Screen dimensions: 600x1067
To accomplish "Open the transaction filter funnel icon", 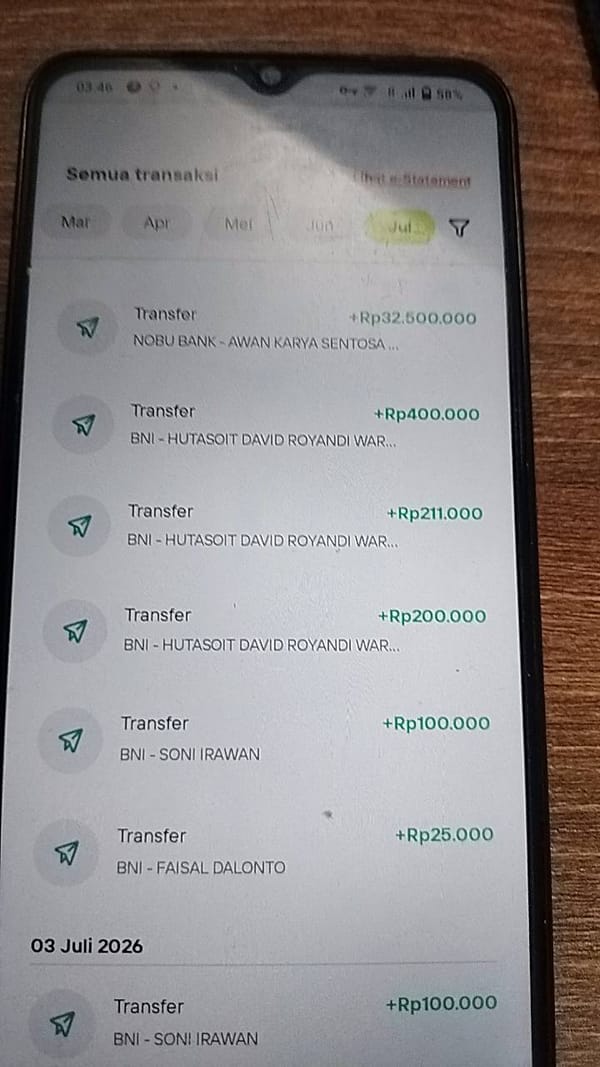I will click(x=460, y=229).
